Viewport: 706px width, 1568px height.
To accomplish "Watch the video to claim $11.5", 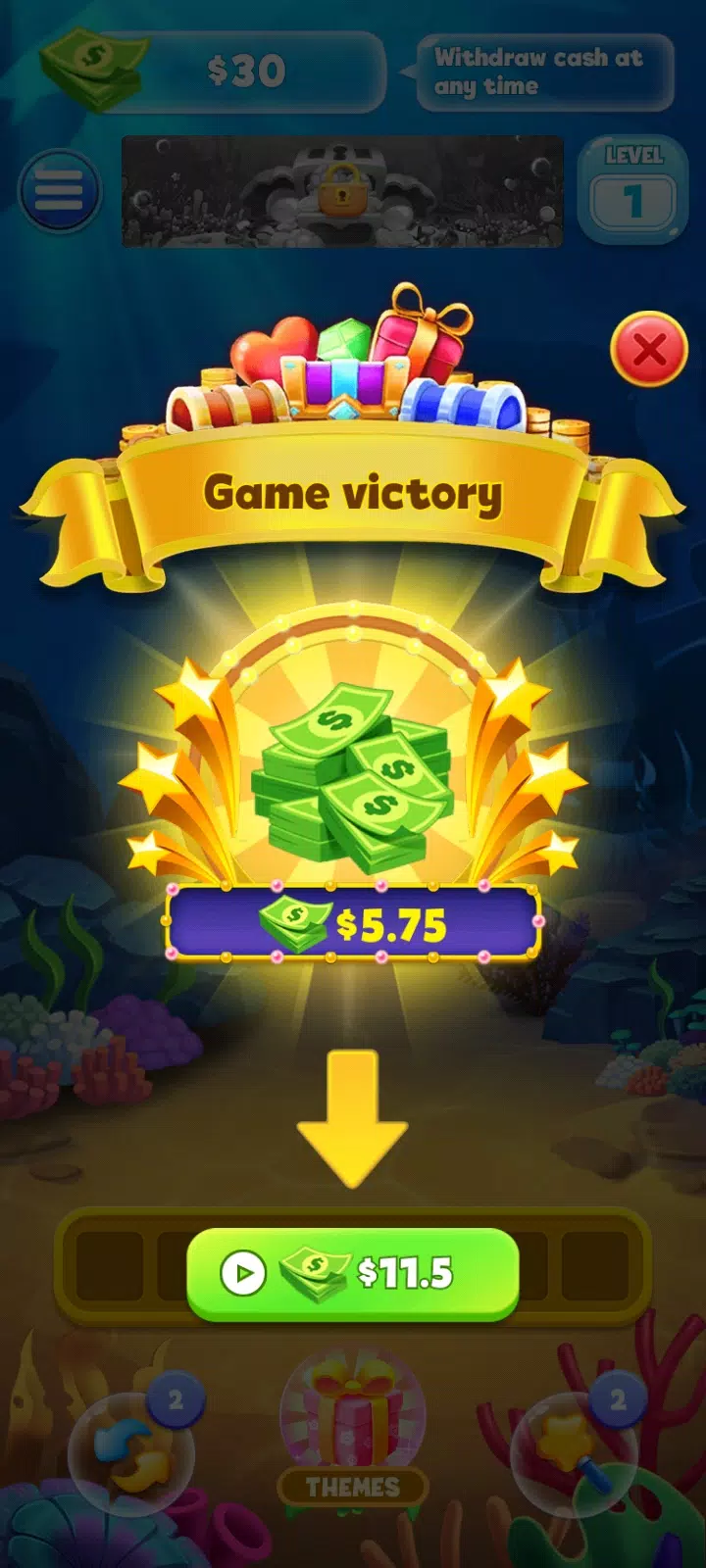I will (x=352, y=1273).
